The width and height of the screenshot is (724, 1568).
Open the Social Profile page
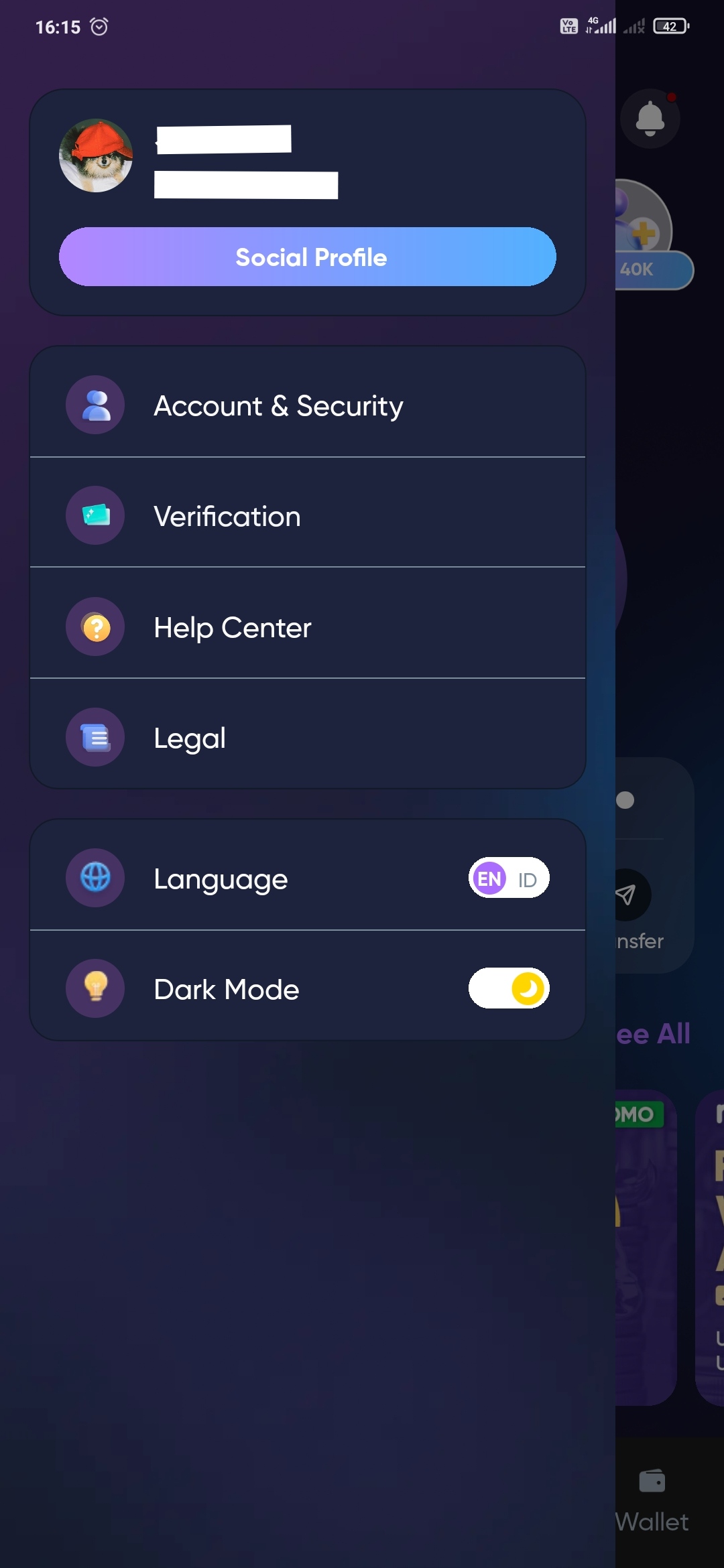click(x=308, y=257)
